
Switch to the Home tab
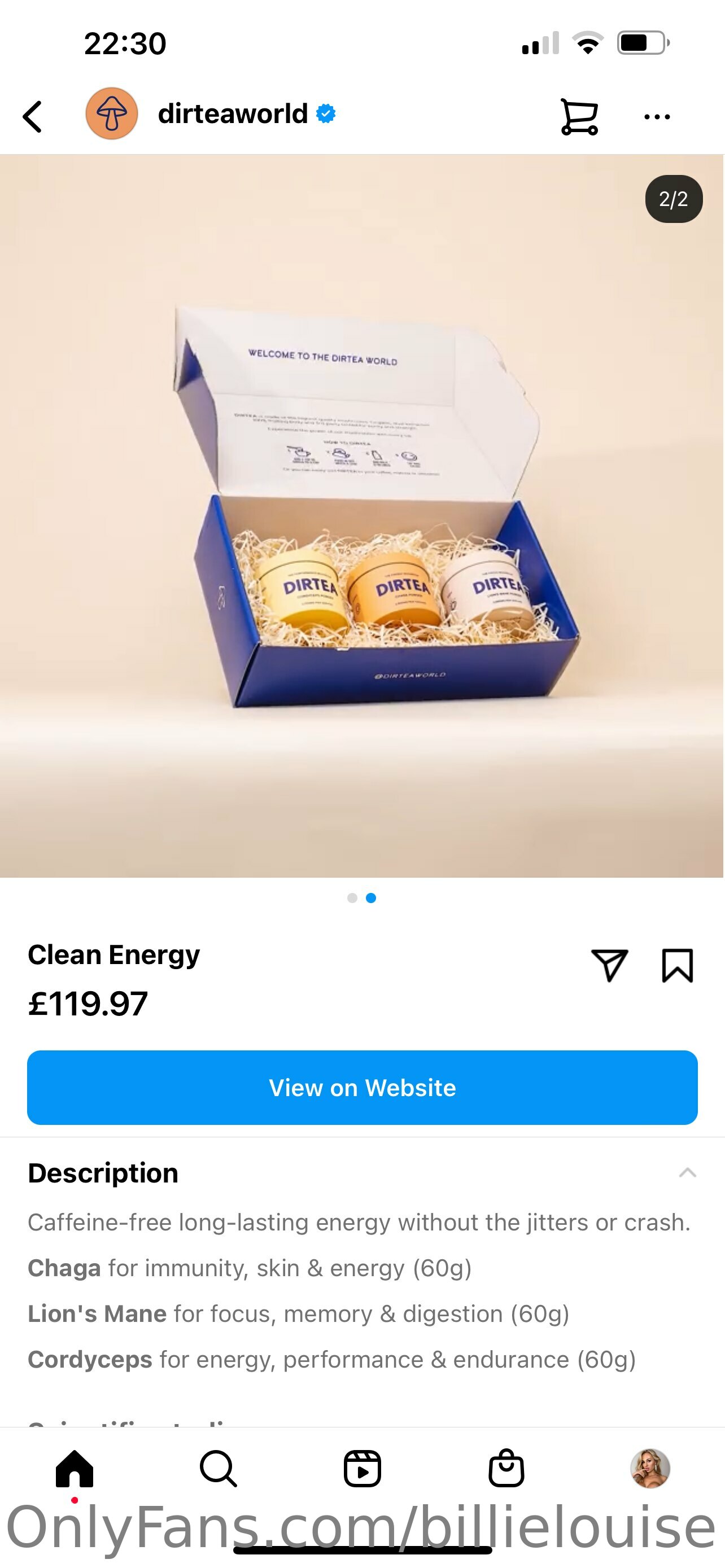click(75, 1468)
